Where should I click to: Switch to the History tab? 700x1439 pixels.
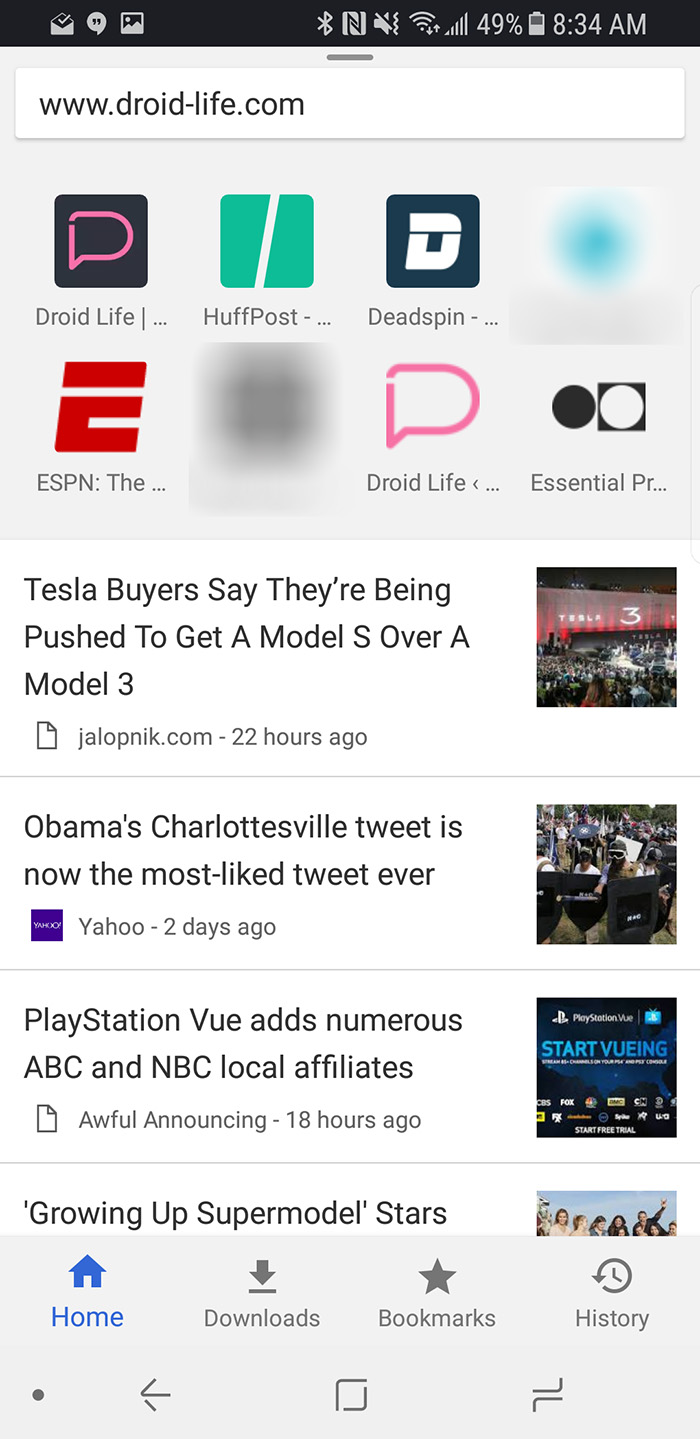pos(612,1293)
